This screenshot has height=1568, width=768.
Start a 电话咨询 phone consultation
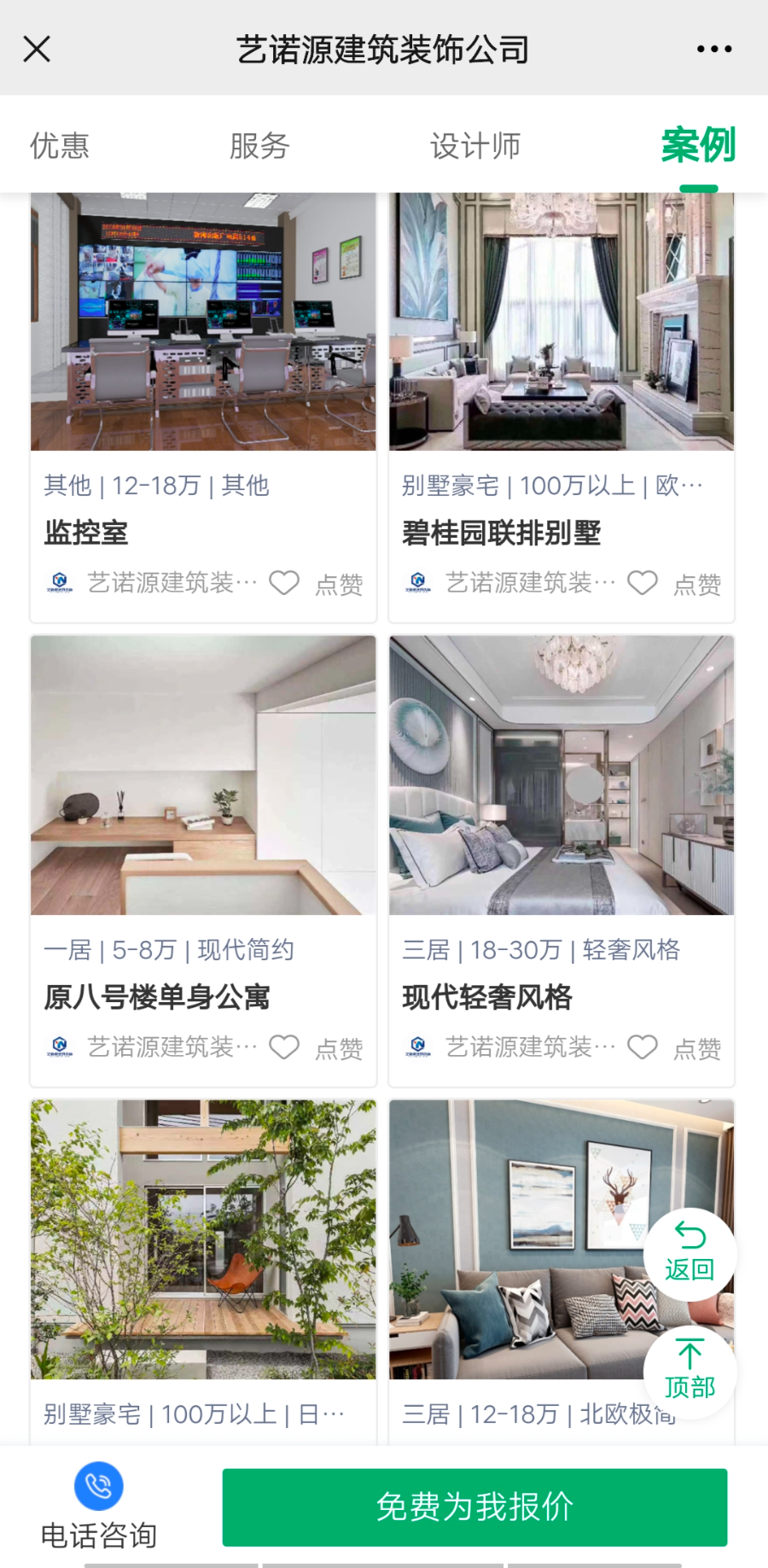tap(99, 1507)
